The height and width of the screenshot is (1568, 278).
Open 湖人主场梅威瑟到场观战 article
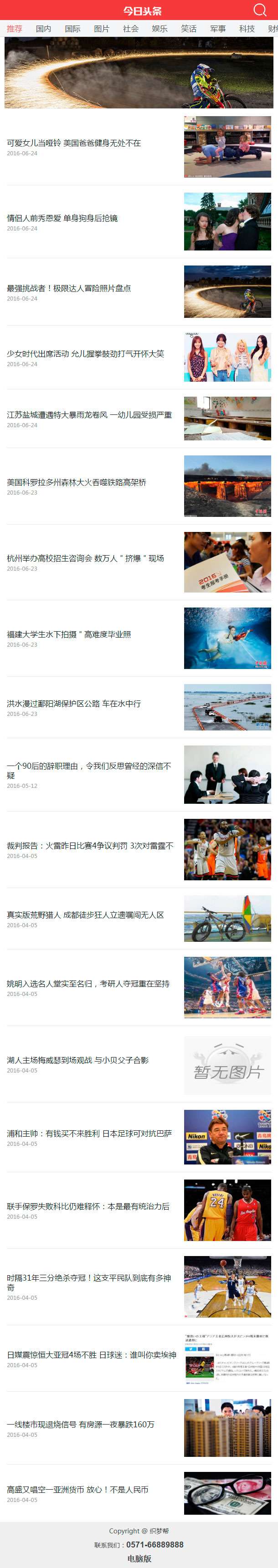click(77, 1060)
